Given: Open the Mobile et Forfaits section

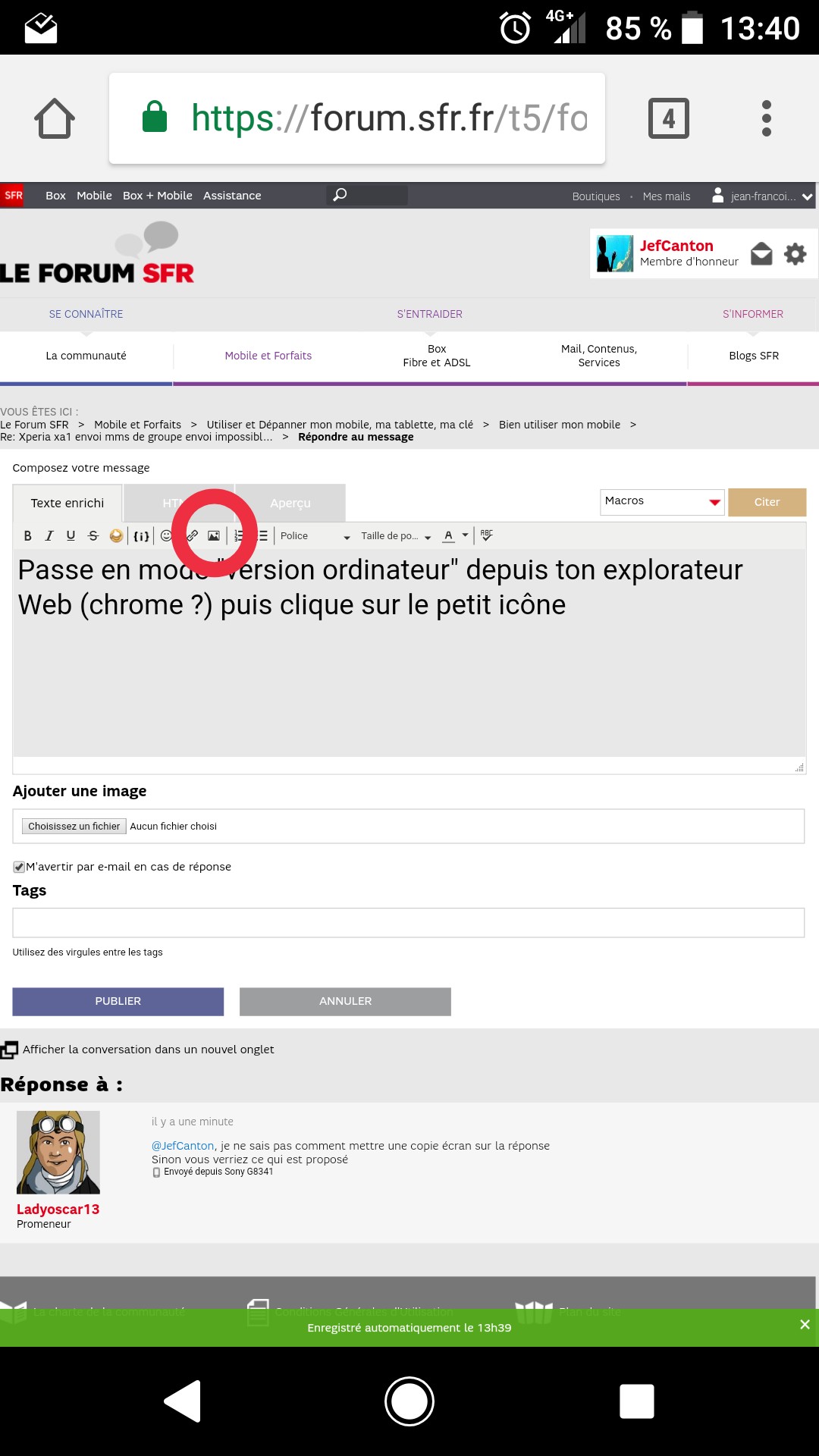Looking at the screenshot, I should pyautogui.click(x=268, y=356).
